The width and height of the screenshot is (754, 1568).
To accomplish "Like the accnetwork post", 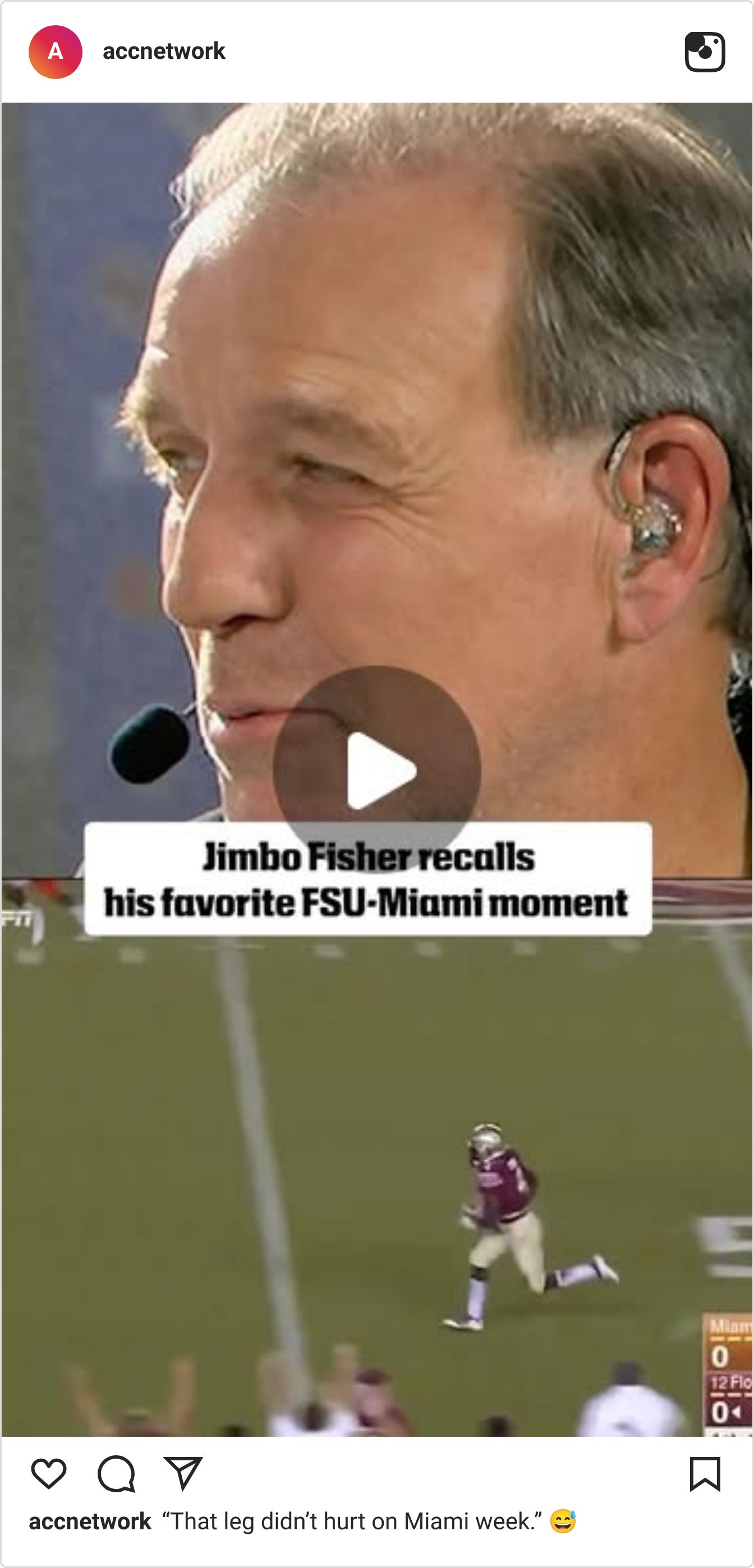I will [x=49, y=1474].
